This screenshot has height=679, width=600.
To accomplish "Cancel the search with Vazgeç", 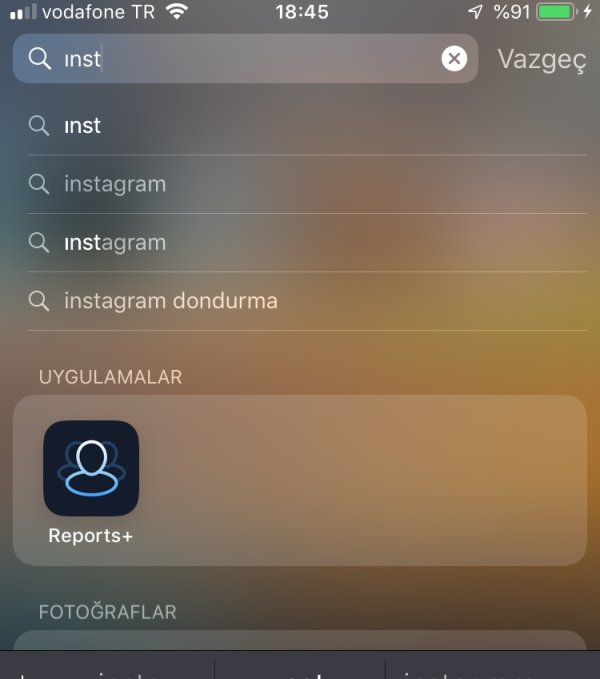I will pyautogui.click(x=541, y=59).
